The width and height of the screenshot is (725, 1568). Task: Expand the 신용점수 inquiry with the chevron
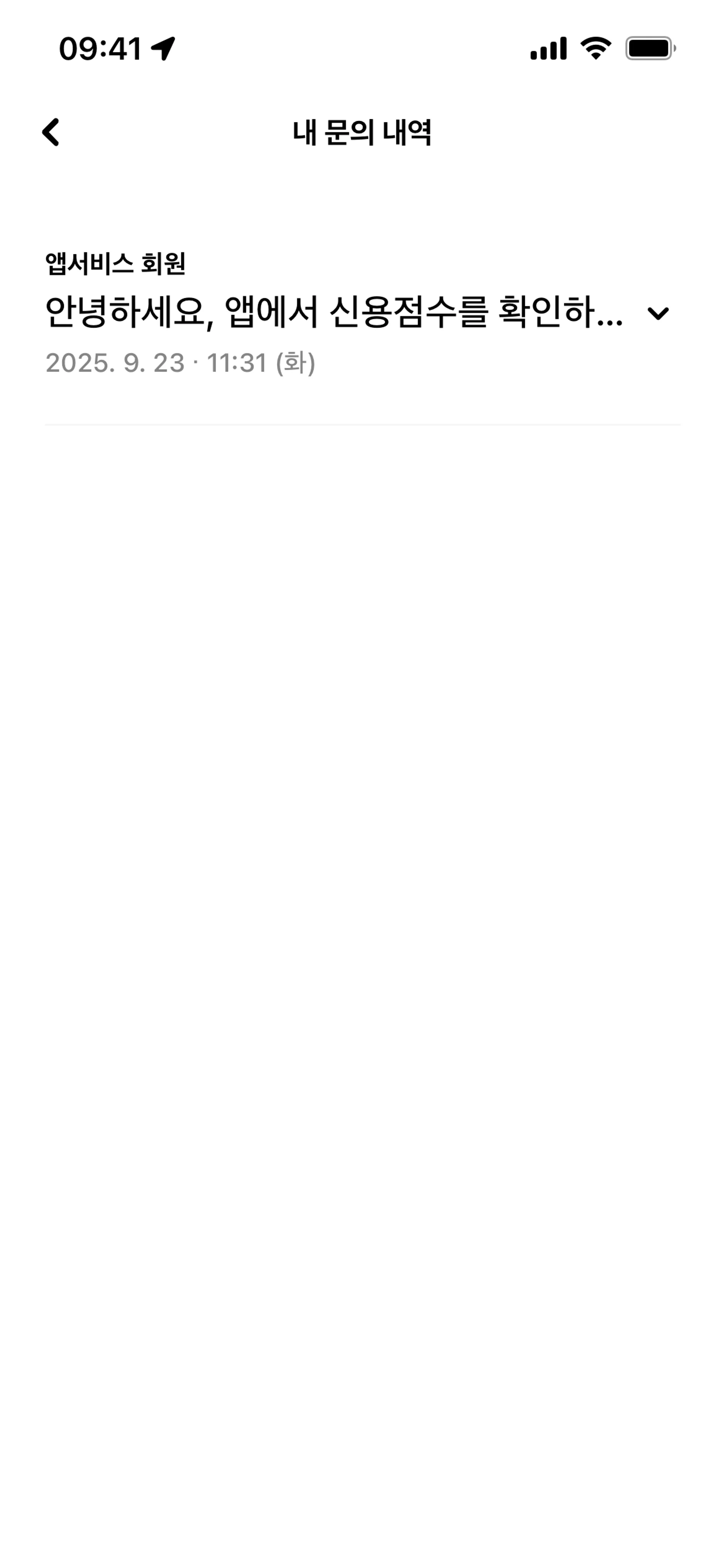658,314
